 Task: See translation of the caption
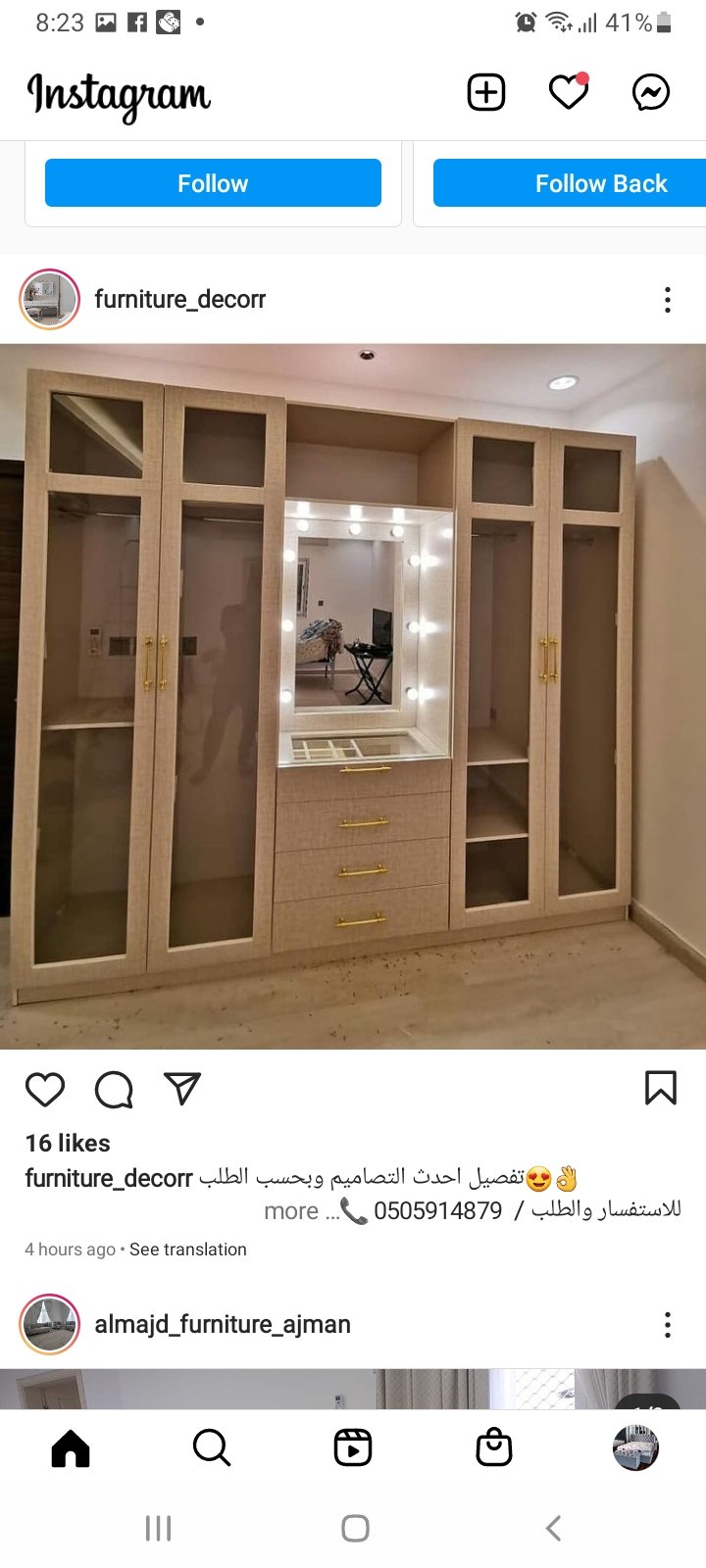pyautogui.click(x=188, y=1249)
